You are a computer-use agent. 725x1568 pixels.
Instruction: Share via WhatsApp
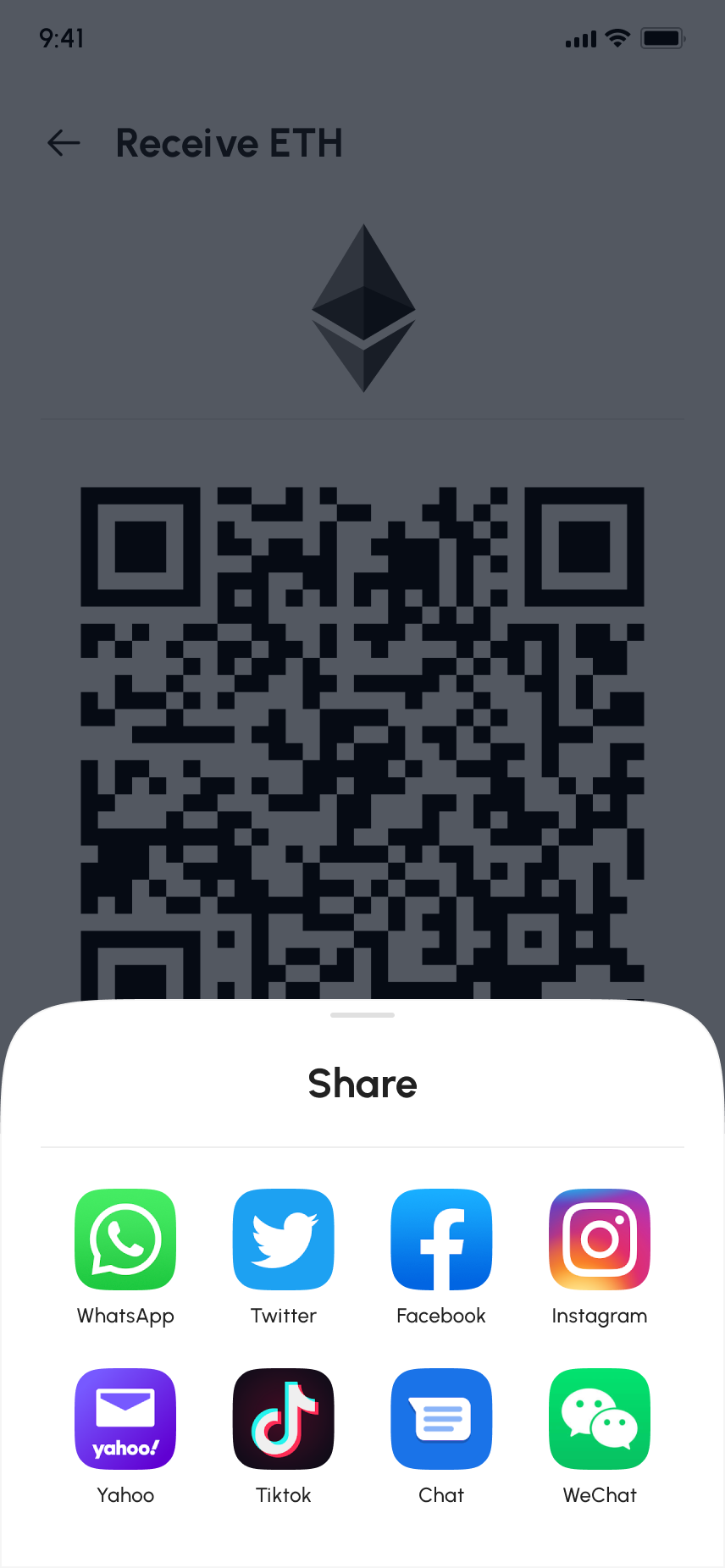(x=125, y=1239)
